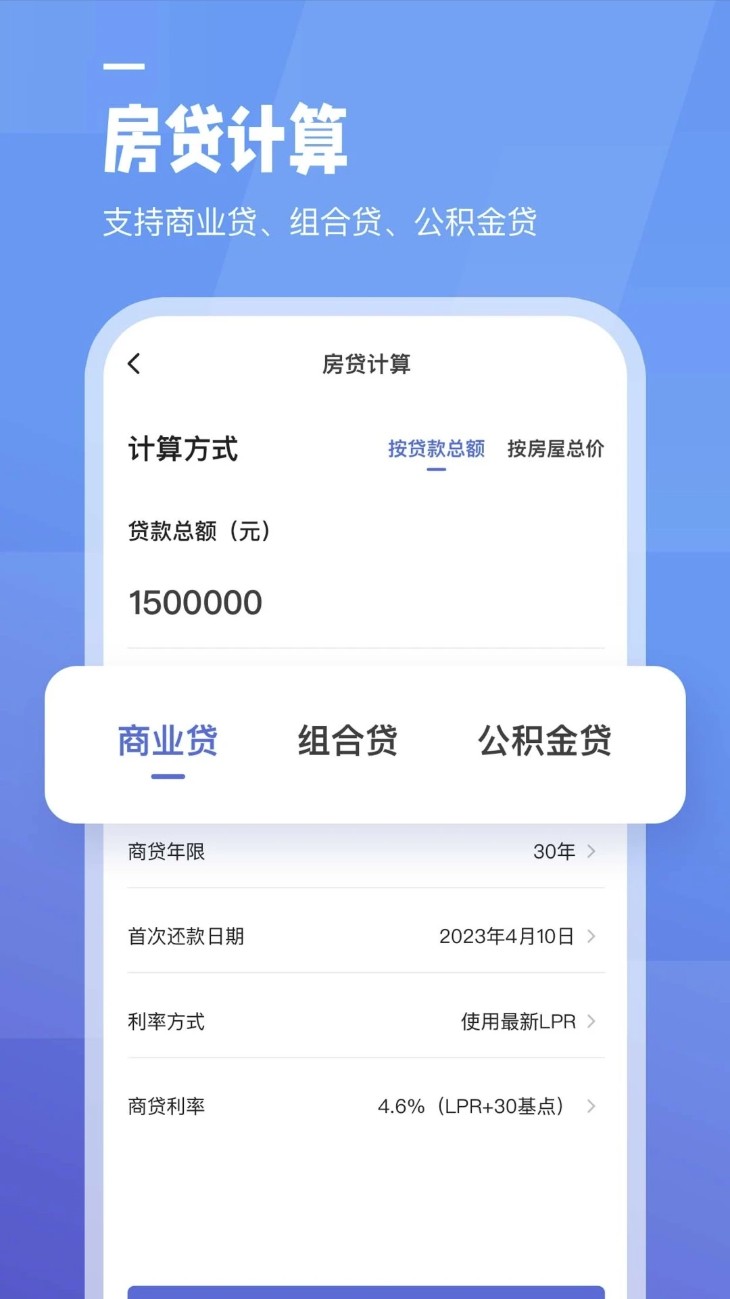Tap the back arrow to return

(x=134, y=364)
